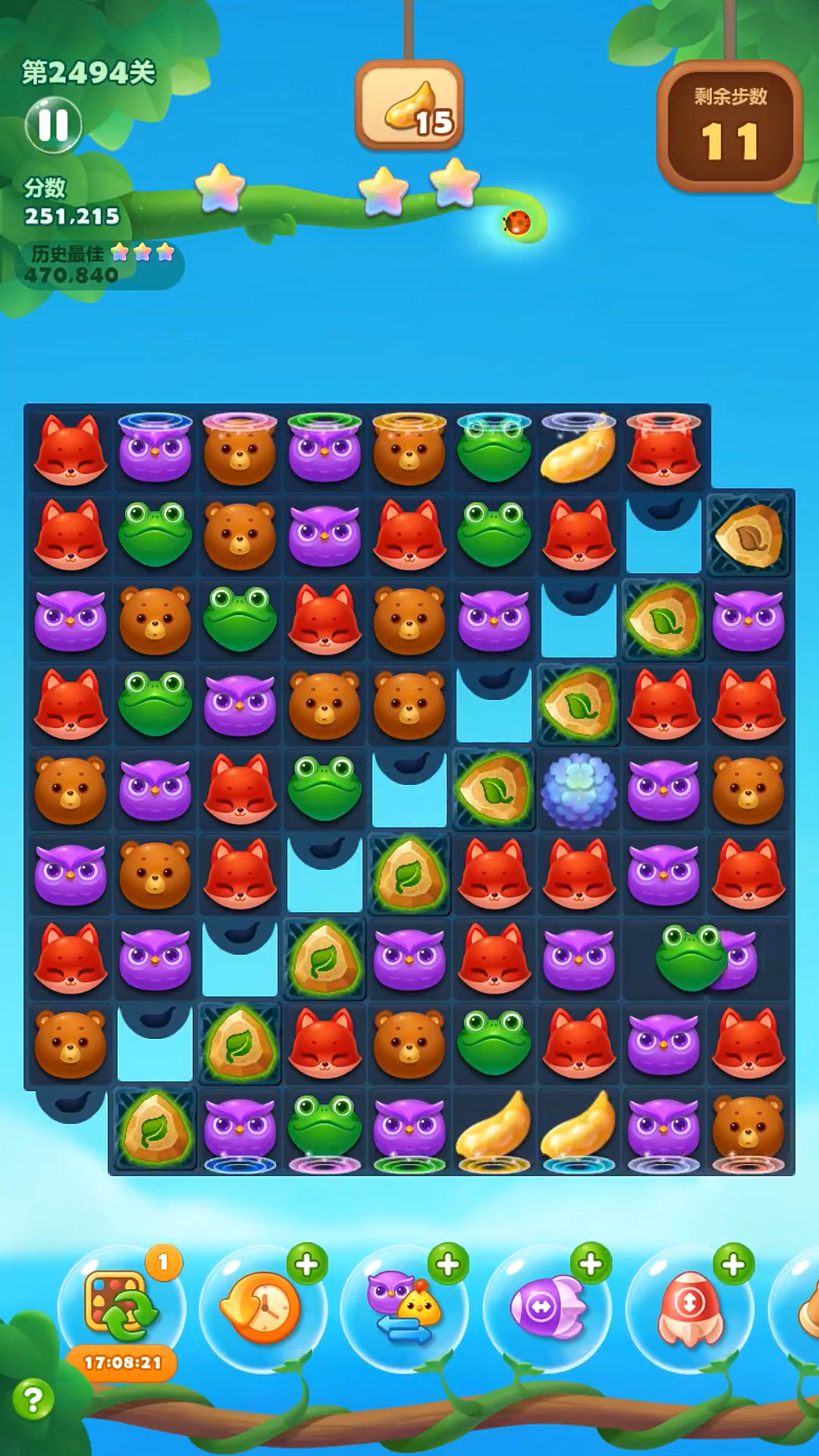Image resolution: width=819 pixels, height=1456 pixels.
Task: Tap the blue flower special piece
Action: click(x=579, y=790)
